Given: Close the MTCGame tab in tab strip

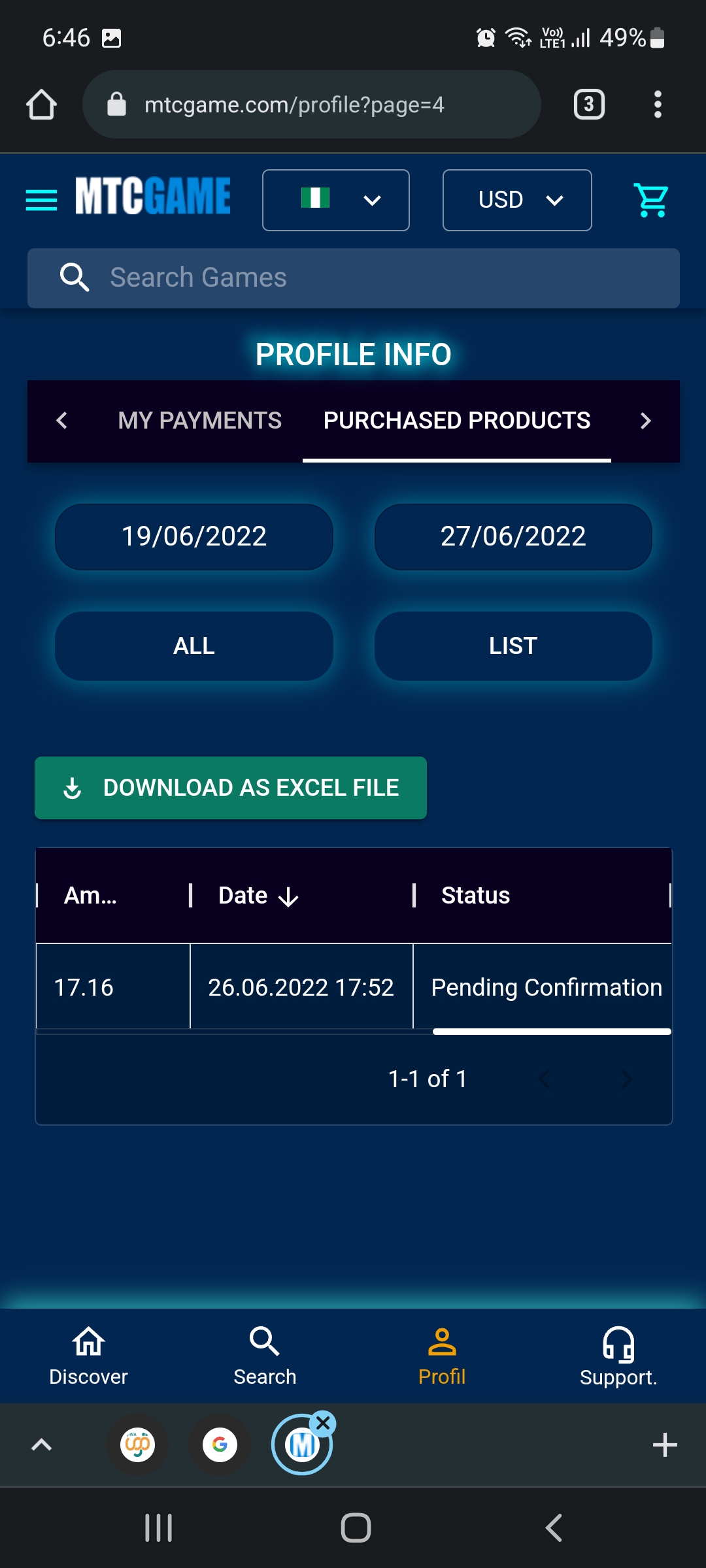Looking at the screenshot, I should pos(323,1423).
